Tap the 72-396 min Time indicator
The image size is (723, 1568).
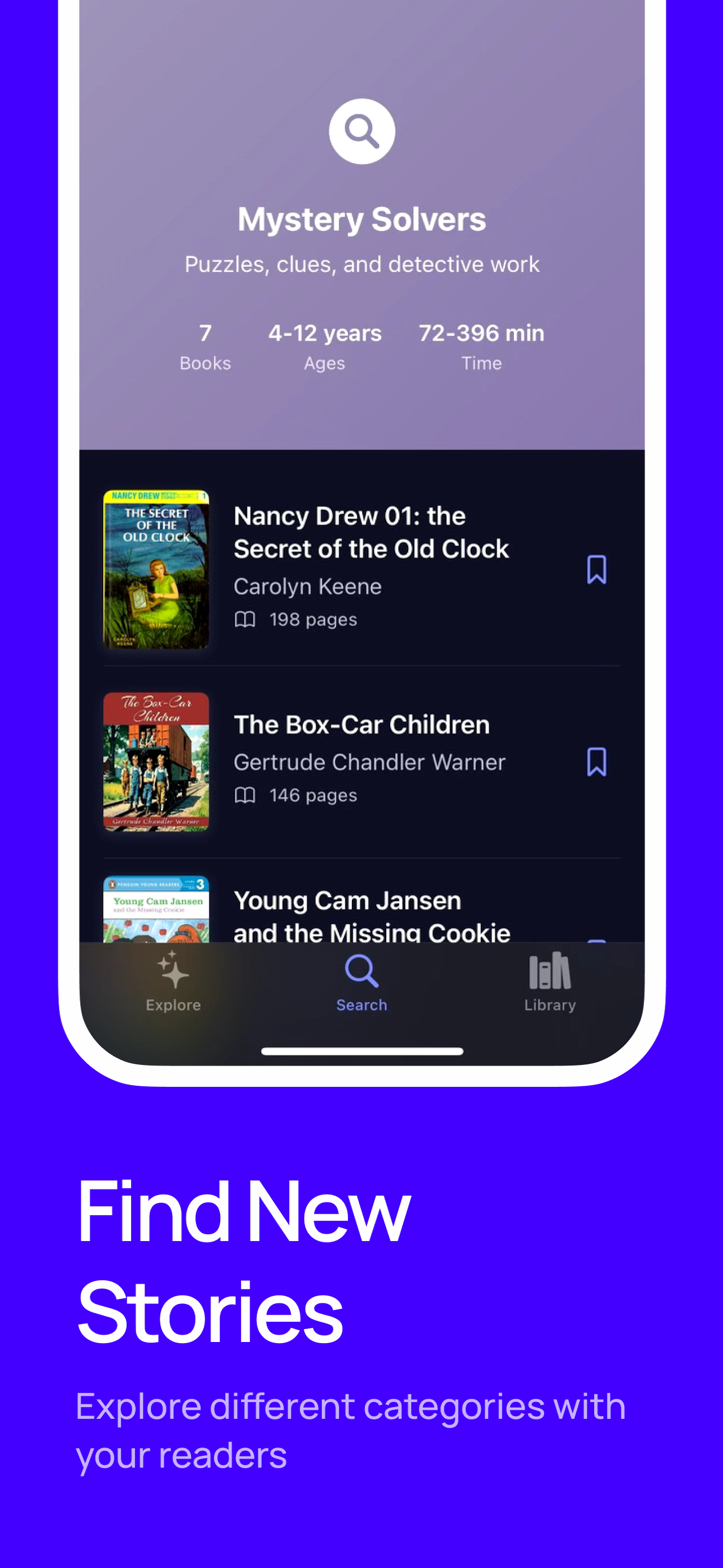[481, 346]
